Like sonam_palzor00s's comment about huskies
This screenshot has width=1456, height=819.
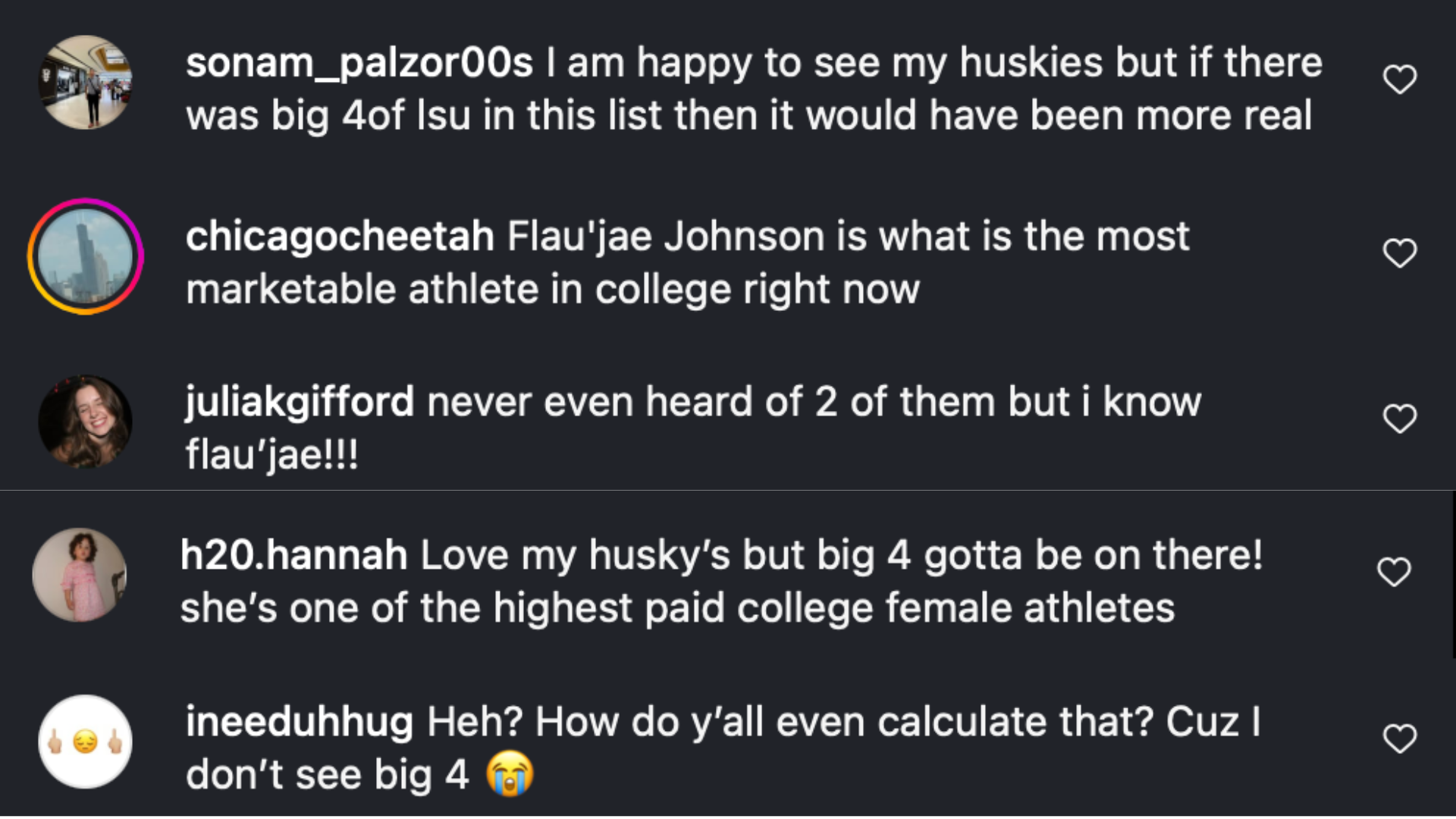1399,80
